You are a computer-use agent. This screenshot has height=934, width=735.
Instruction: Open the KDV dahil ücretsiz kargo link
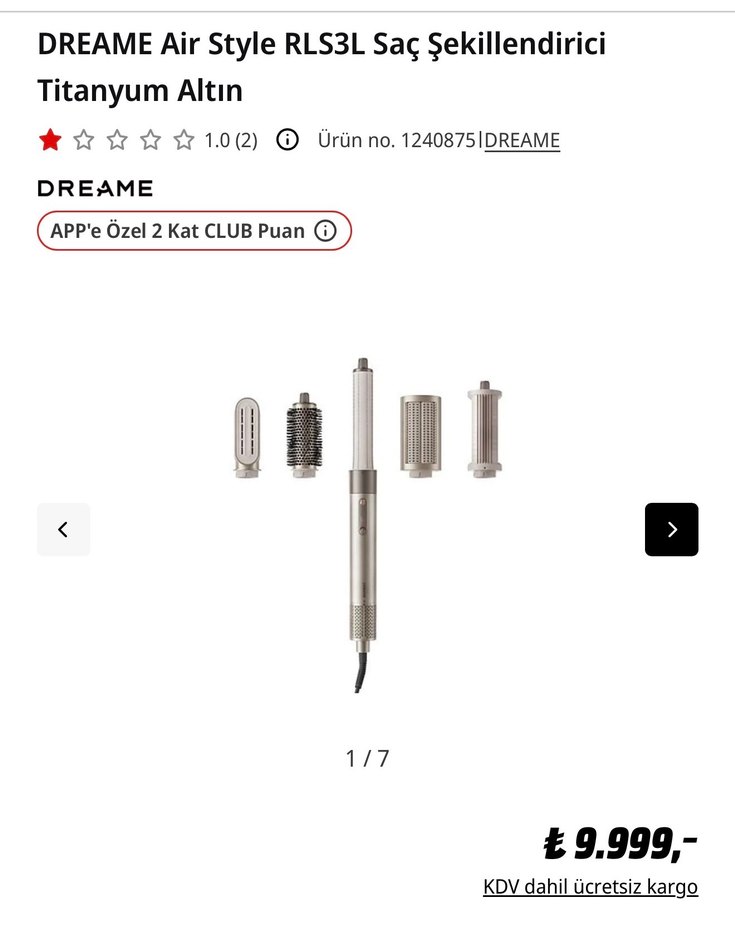(x=590, y=886)
